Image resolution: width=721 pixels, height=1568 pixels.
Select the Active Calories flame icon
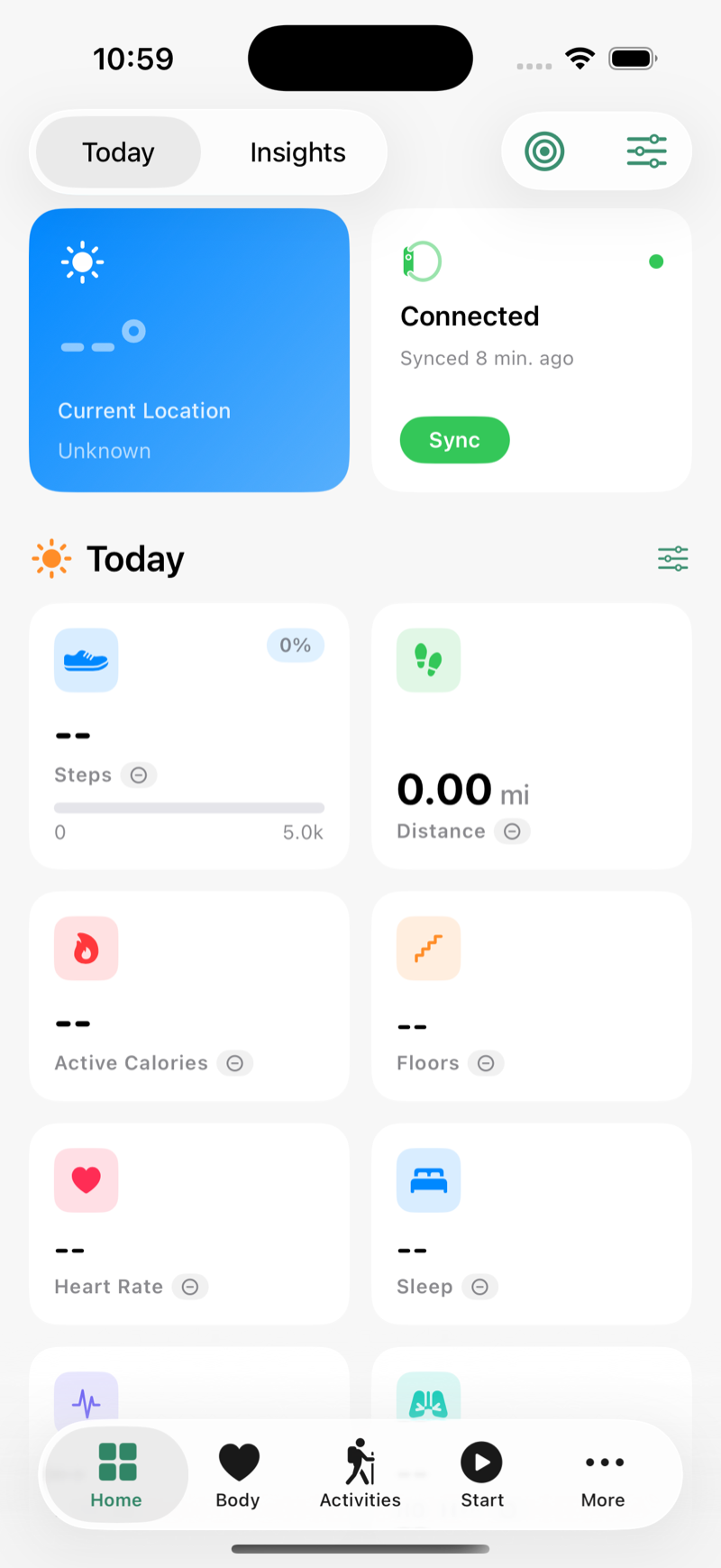86,948
